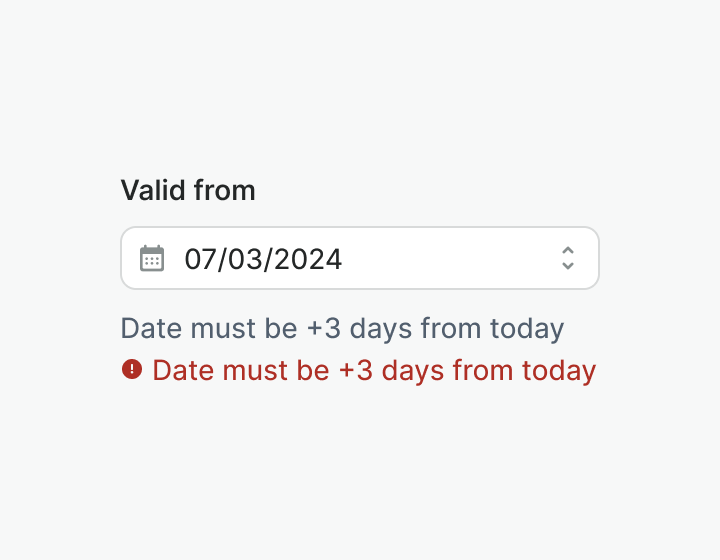Open the date picker chevrons

[x=567, y=258]
